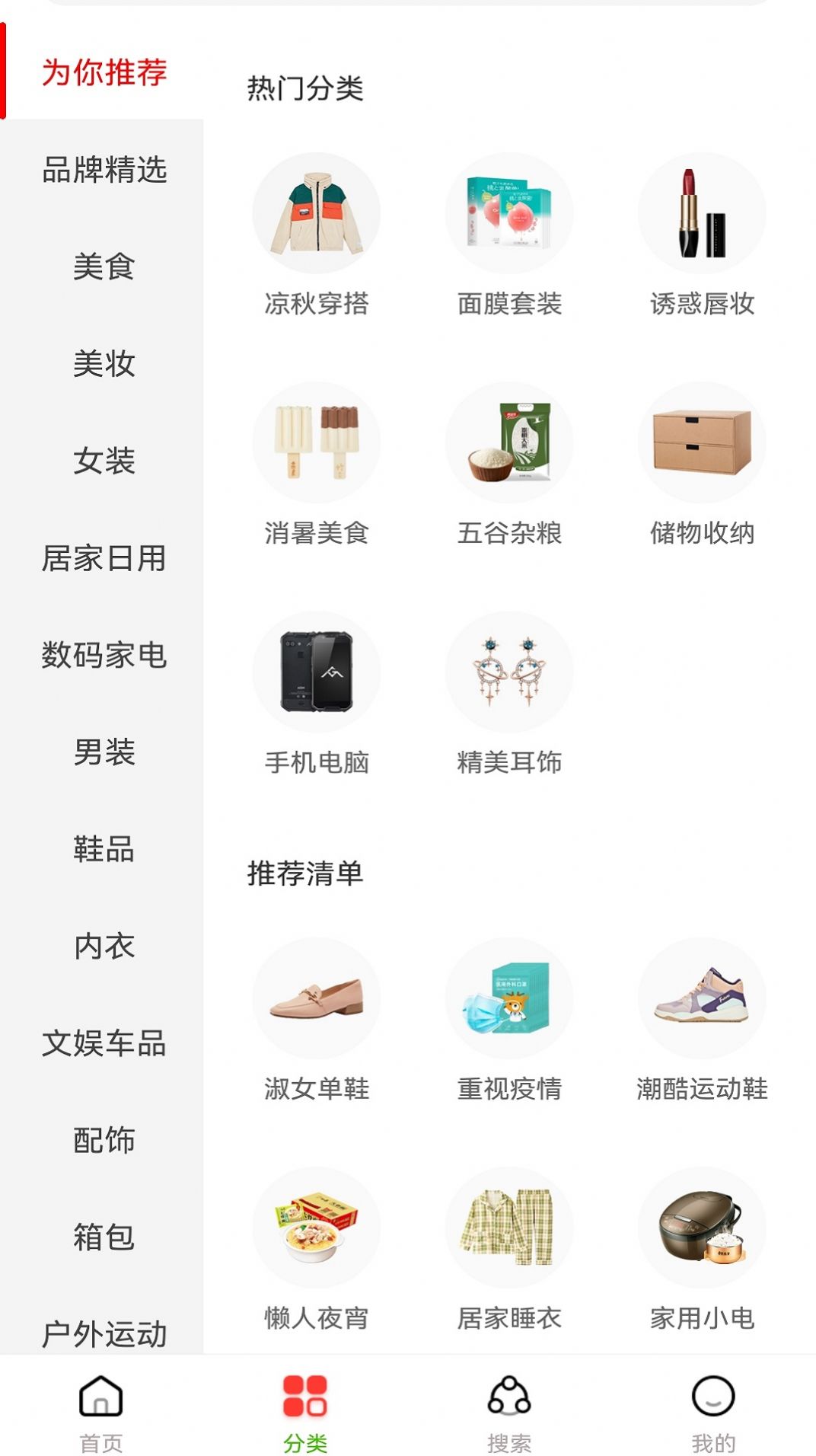The image size is (816, 1456).
Task: Tap the 消暑美食 popsicle icon
Action: (x=316, y=444)
